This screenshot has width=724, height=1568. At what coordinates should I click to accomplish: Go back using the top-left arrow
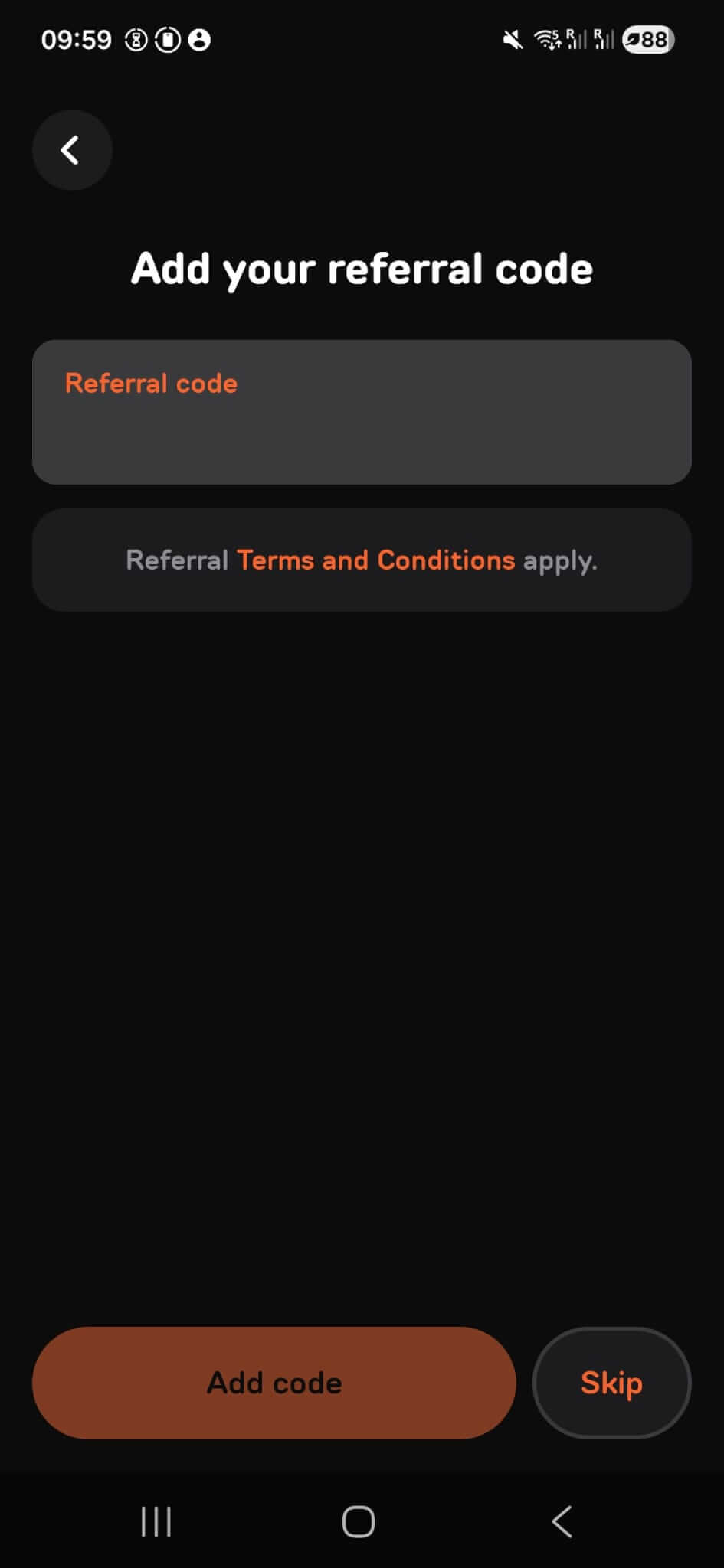tap(72, 150)
